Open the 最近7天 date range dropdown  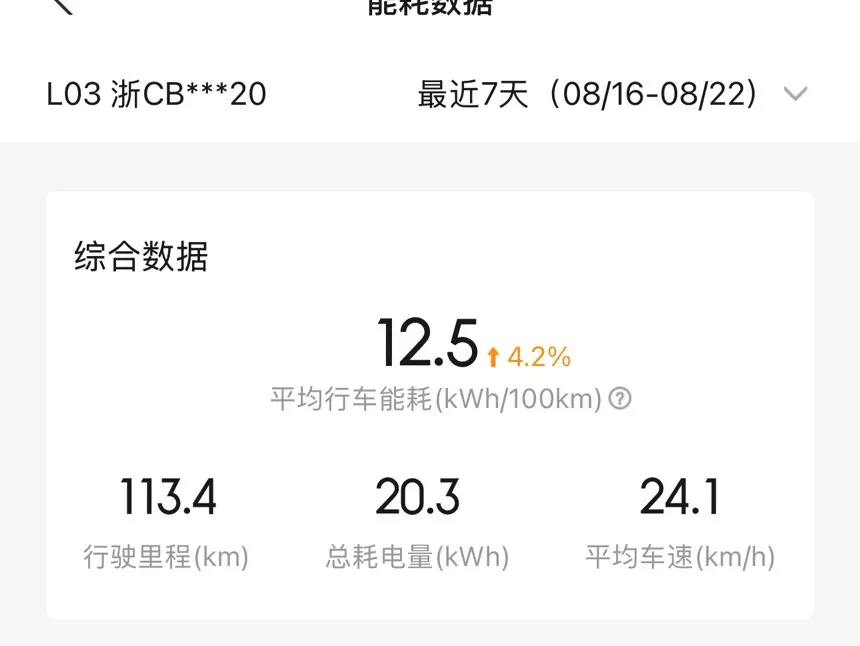[x=612, y=94]
